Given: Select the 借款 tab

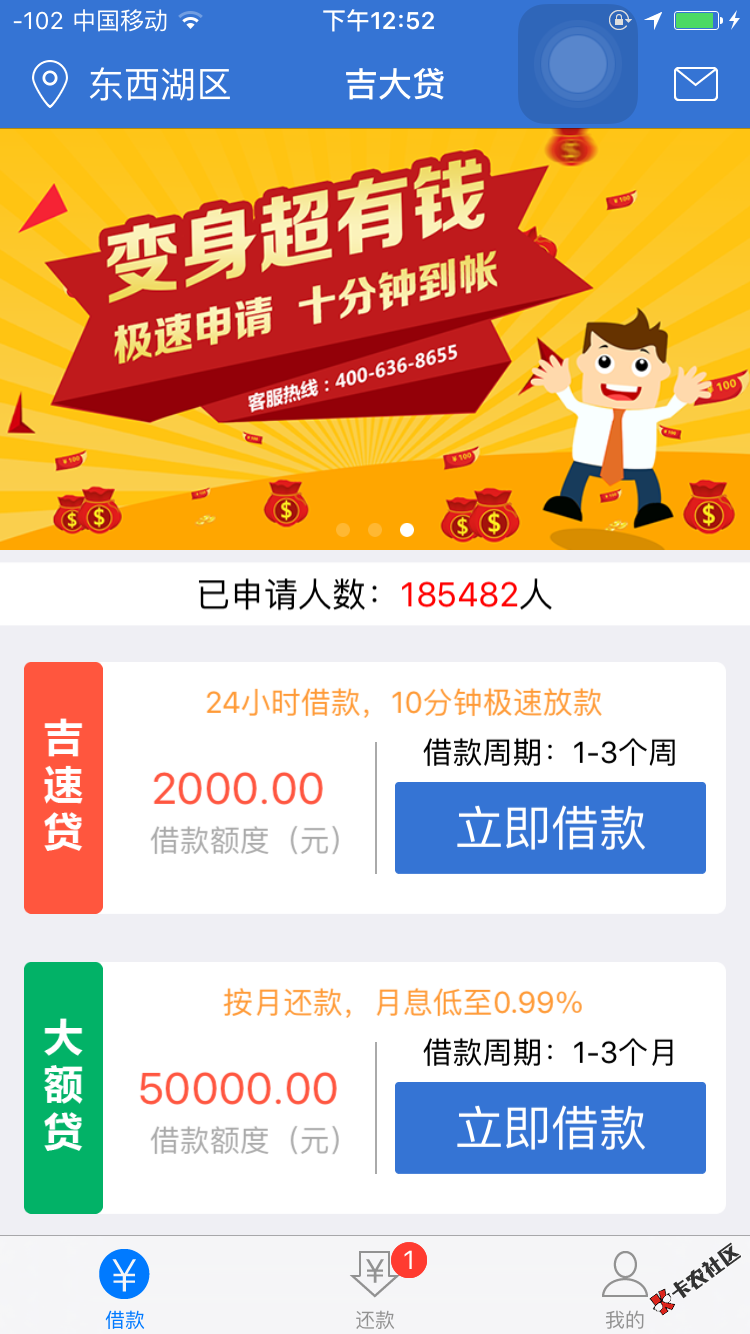Looking at the screenshot, I should [124, 1288].
